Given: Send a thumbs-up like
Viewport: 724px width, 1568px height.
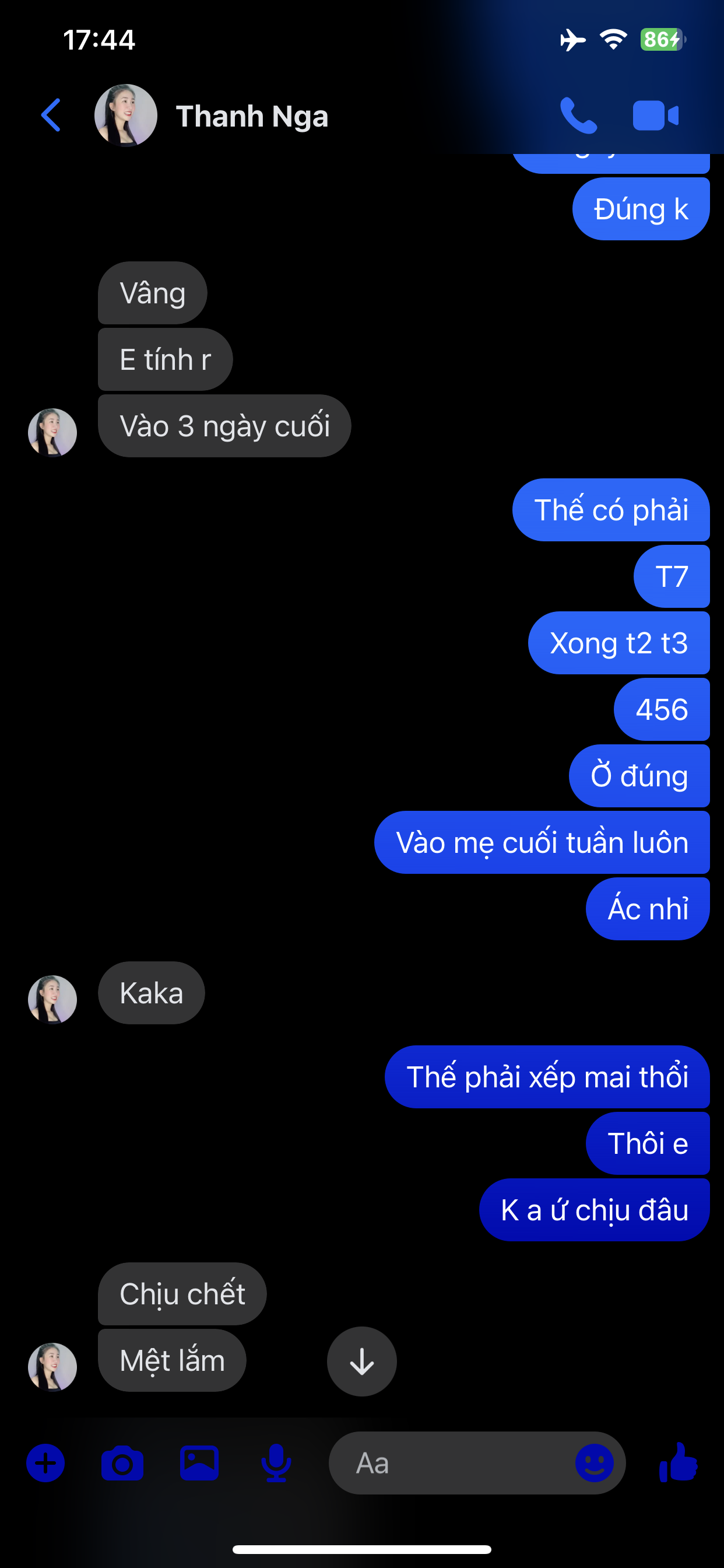Looking at the screenshot, I should click(x=678, y=1462).
